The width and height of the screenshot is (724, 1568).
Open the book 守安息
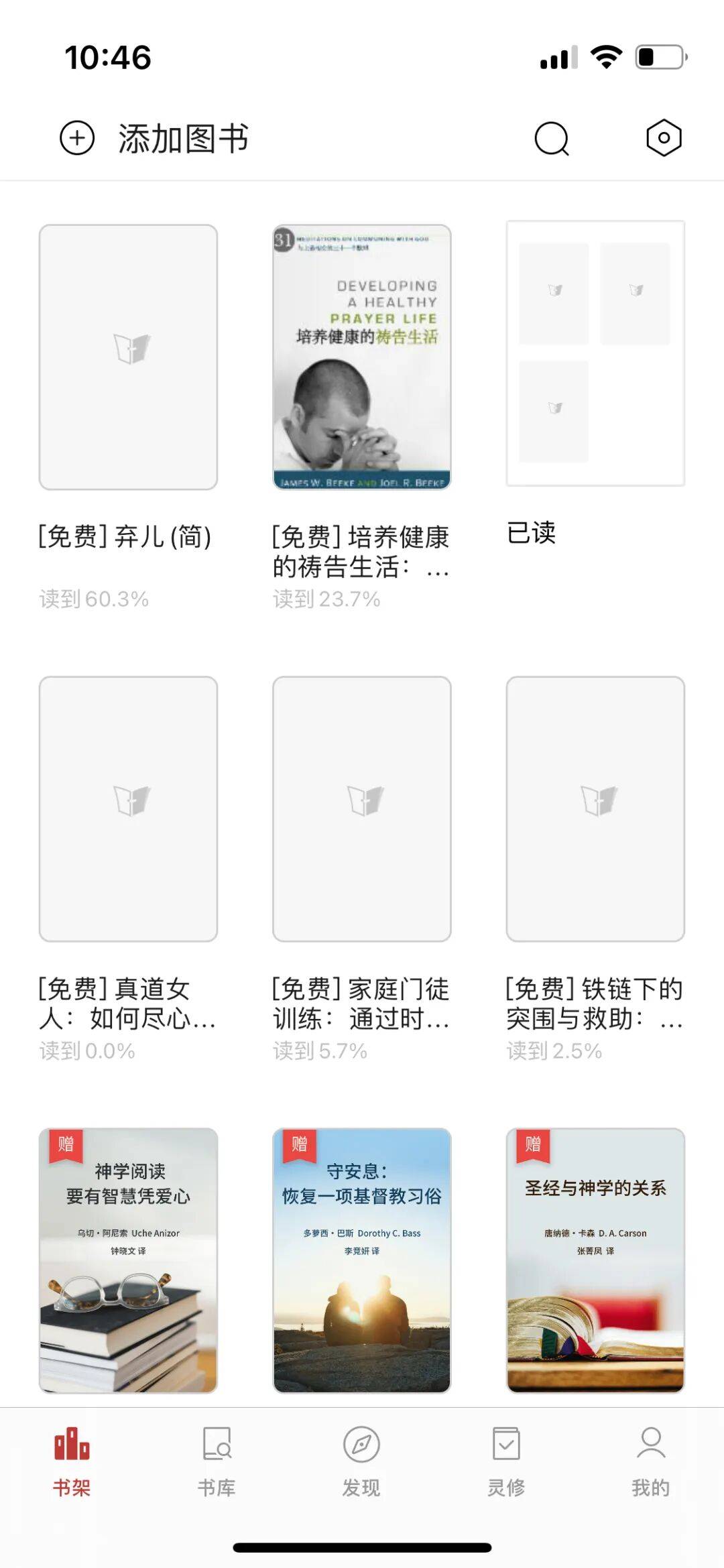point(361,1260)
